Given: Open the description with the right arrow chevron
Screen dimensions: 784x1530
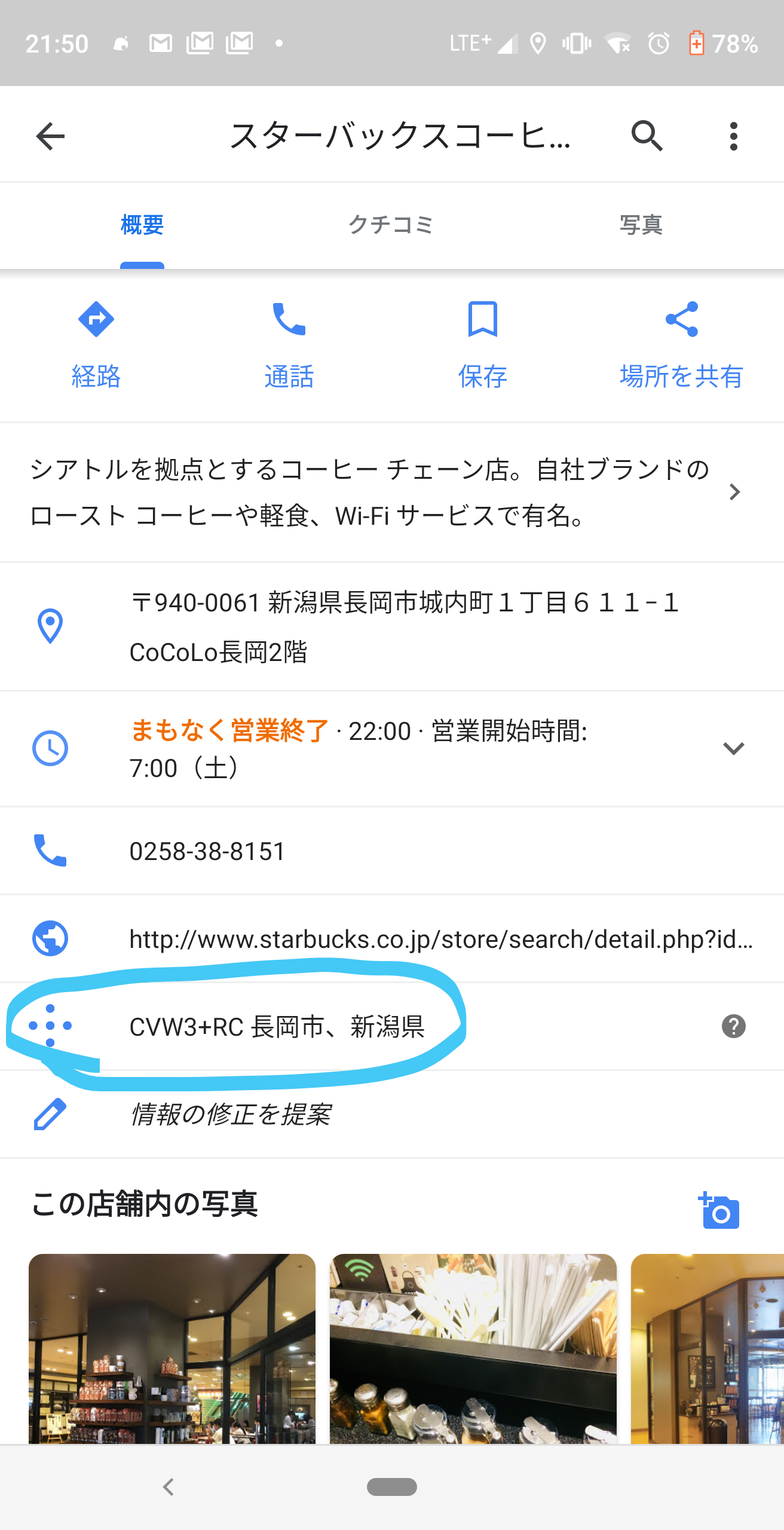Looking at the screenshot, I should click(734, 492).
